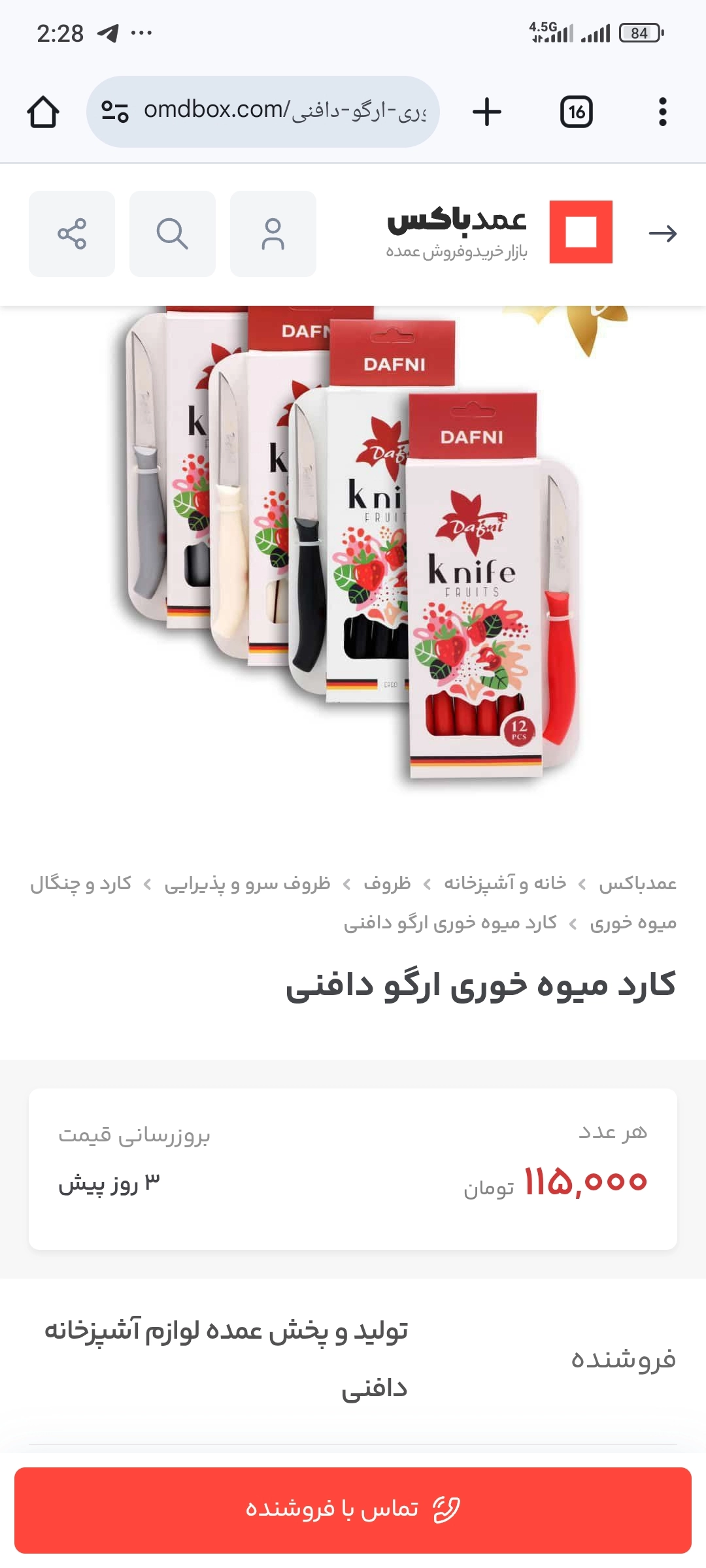Go to the میوه خوری breadcrumb
The image size is (706, 1568).
(633, 923)
